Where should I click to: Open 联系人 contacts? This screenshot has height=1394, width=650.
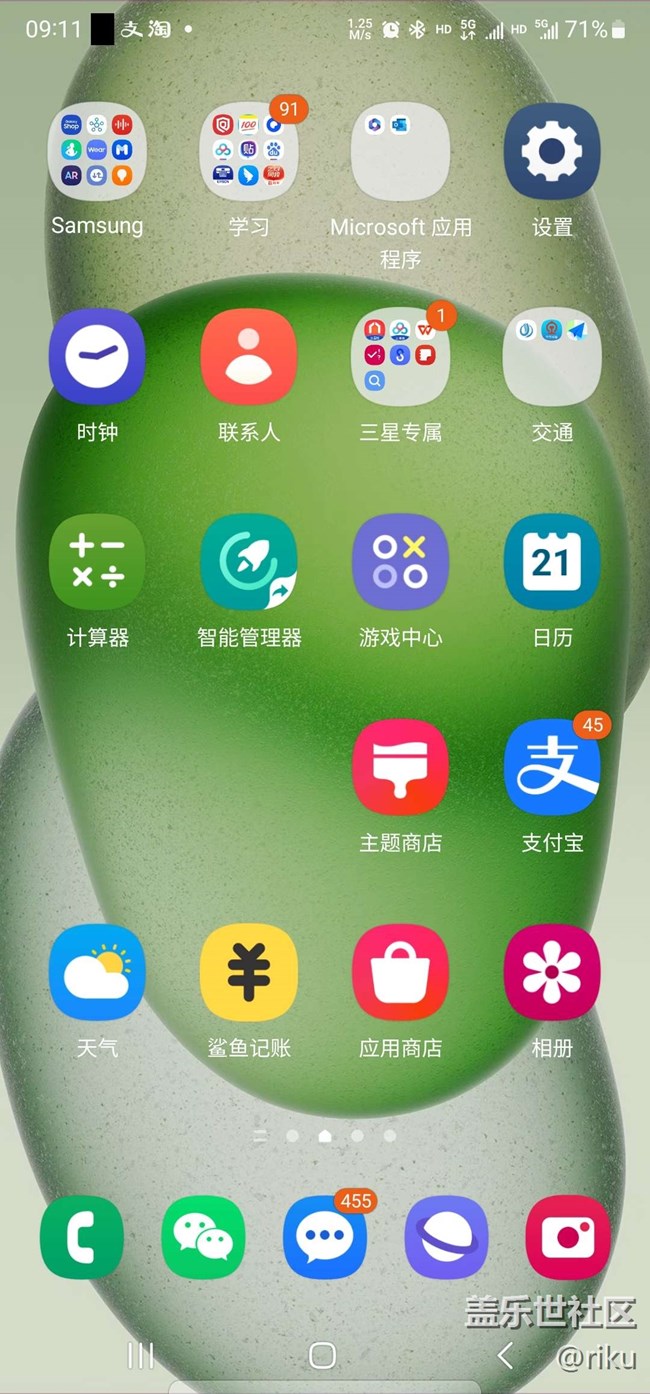tap(249, 357)
